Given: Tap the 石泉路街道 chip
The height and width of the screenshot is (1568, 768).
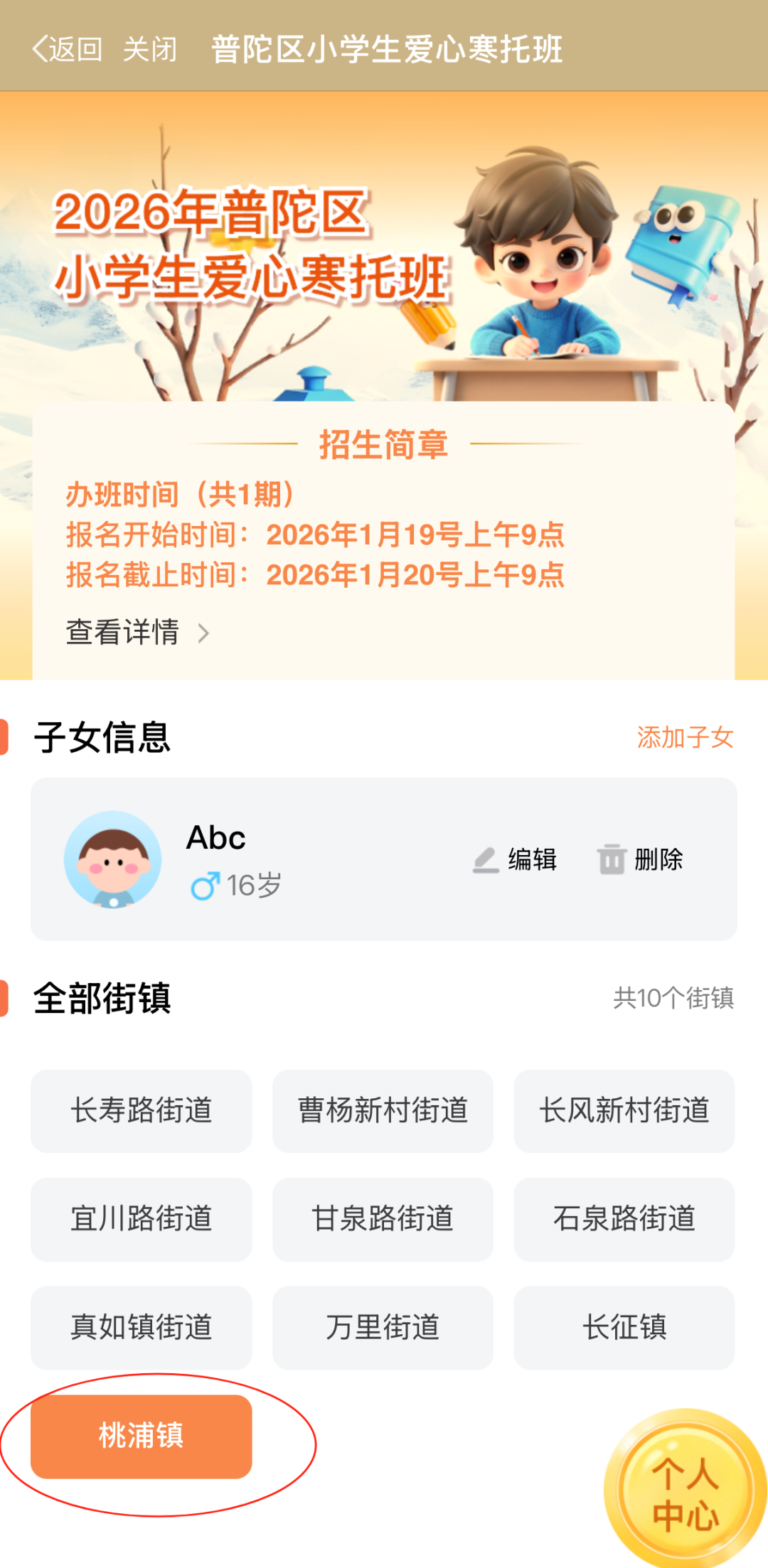Looking at the screenshot, I should [x=624, y=1219].
